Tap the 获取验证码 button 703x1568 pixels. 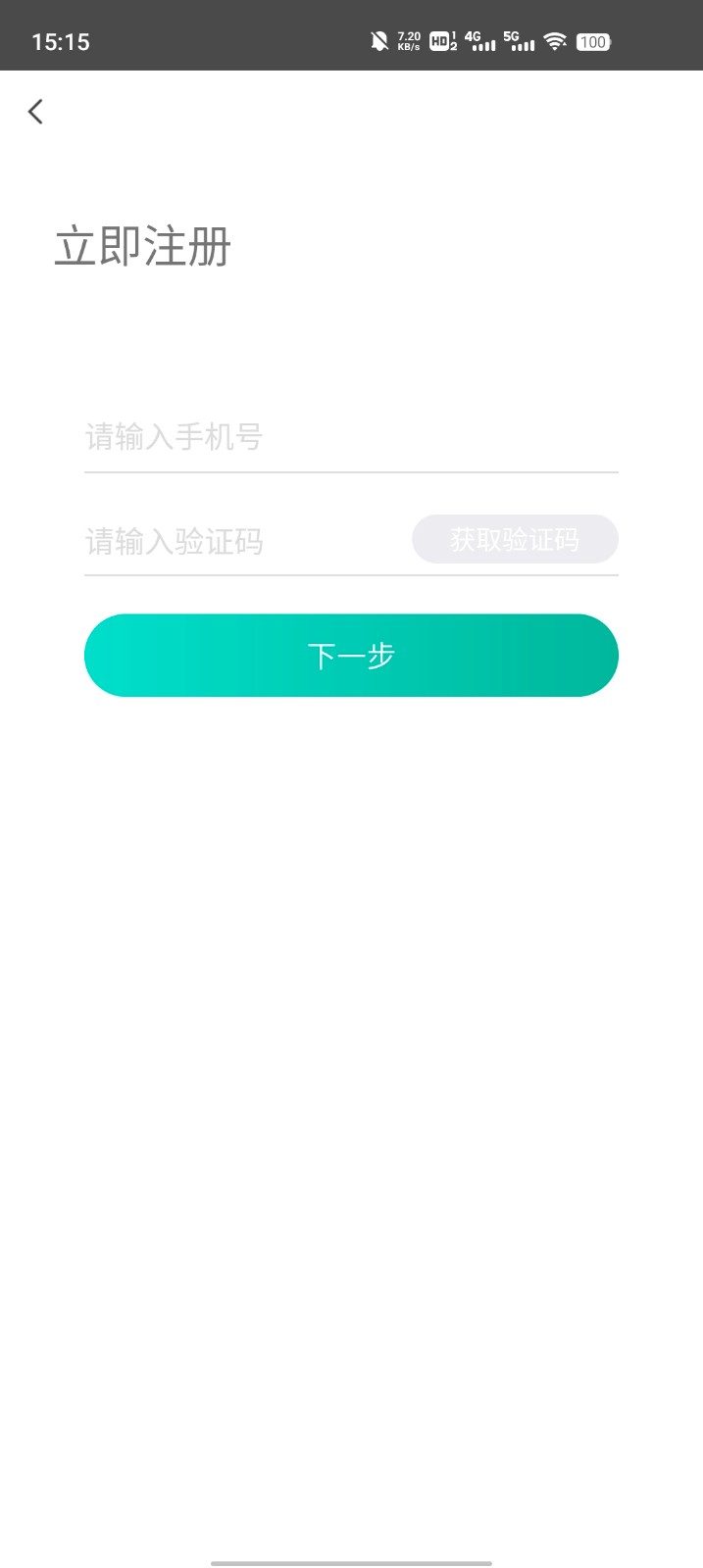[x=515, y=539]
